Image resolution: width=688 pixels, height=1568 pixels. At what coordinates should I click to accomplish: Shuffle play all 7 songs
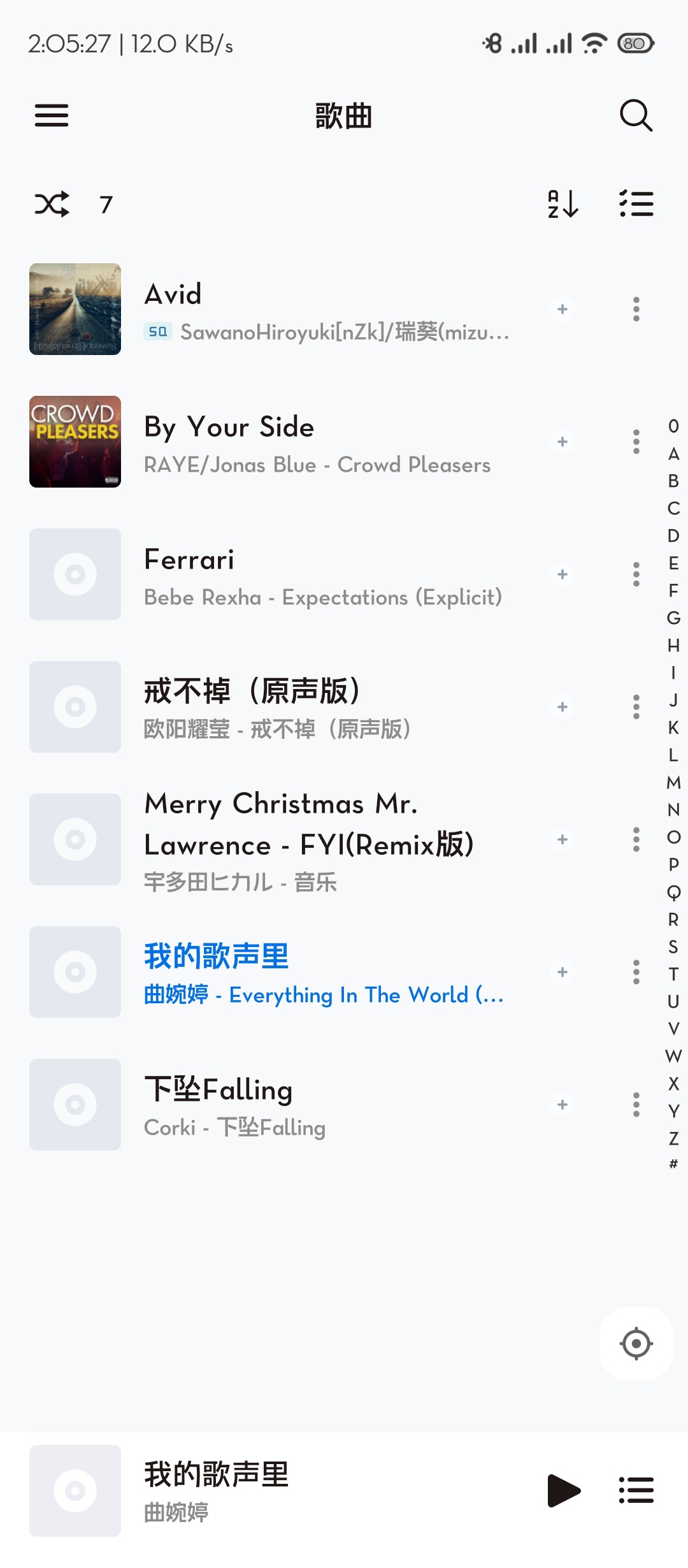(52, 204)
